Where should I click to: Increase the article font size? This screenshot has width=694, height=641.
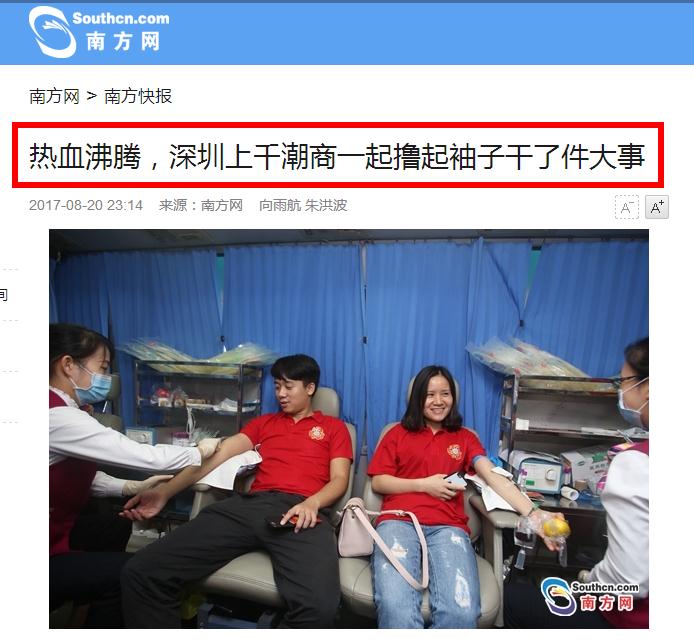point(656,208)
